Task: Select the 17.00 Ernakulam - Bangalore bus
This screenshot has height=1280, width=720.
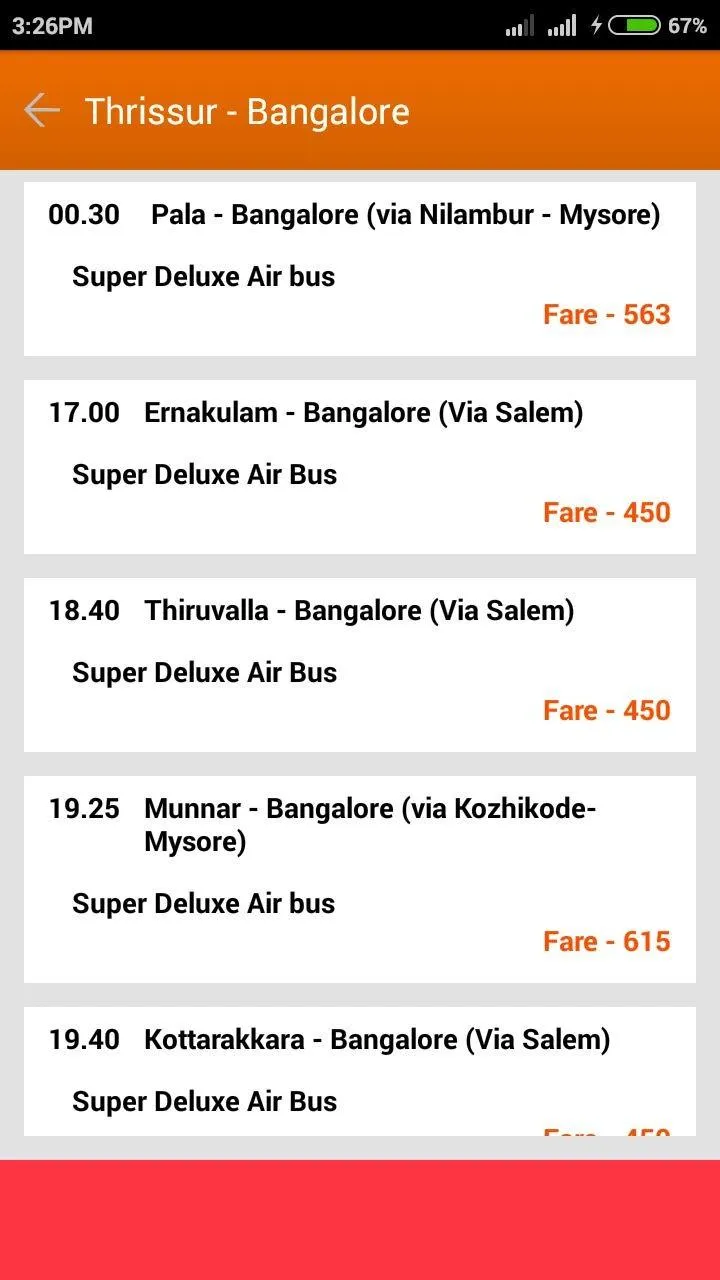Action: pos(359,466)
